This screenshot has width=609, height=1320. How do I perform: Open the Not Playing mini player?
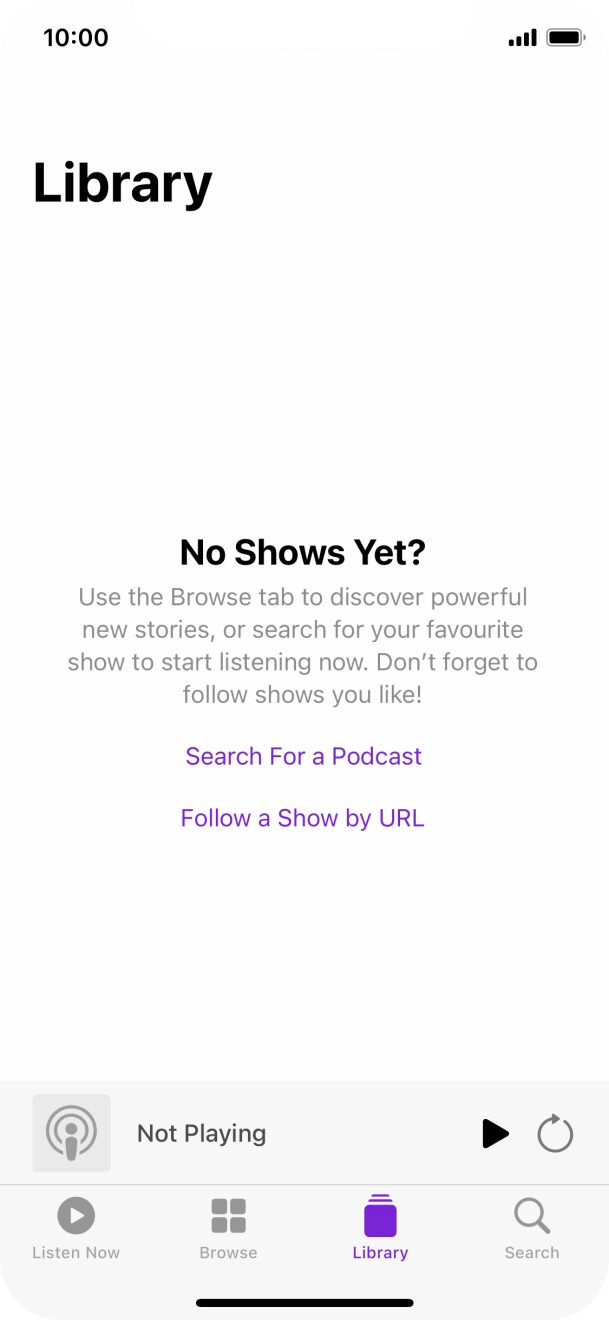point(202,1133)
